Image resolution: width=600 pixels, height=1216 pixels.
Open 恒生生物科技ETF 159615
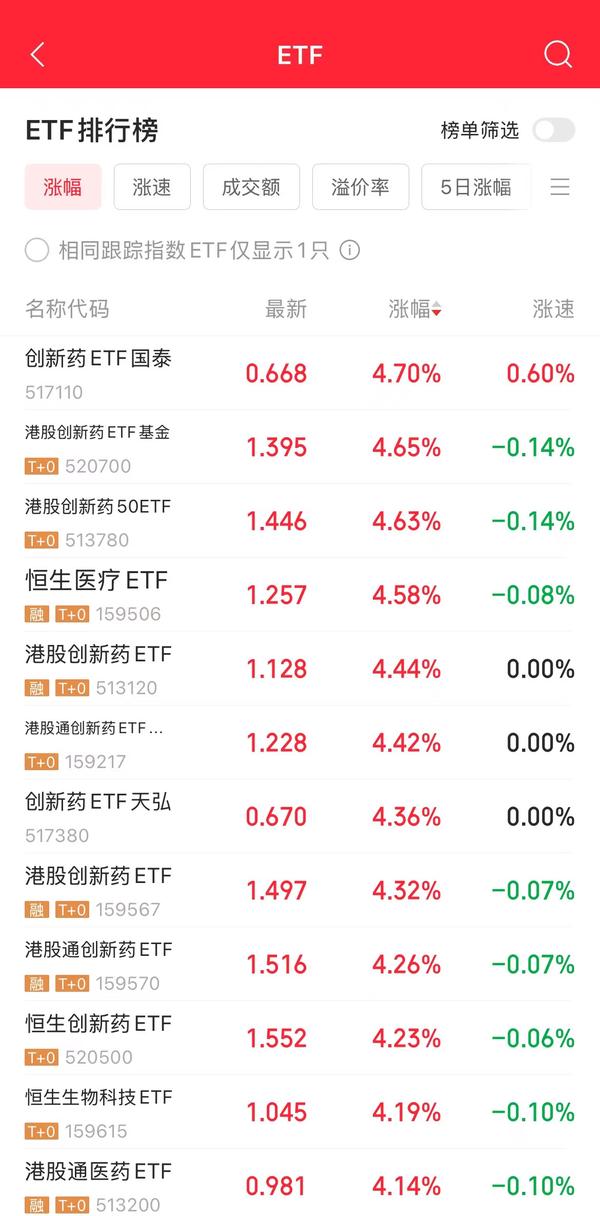300,1113
